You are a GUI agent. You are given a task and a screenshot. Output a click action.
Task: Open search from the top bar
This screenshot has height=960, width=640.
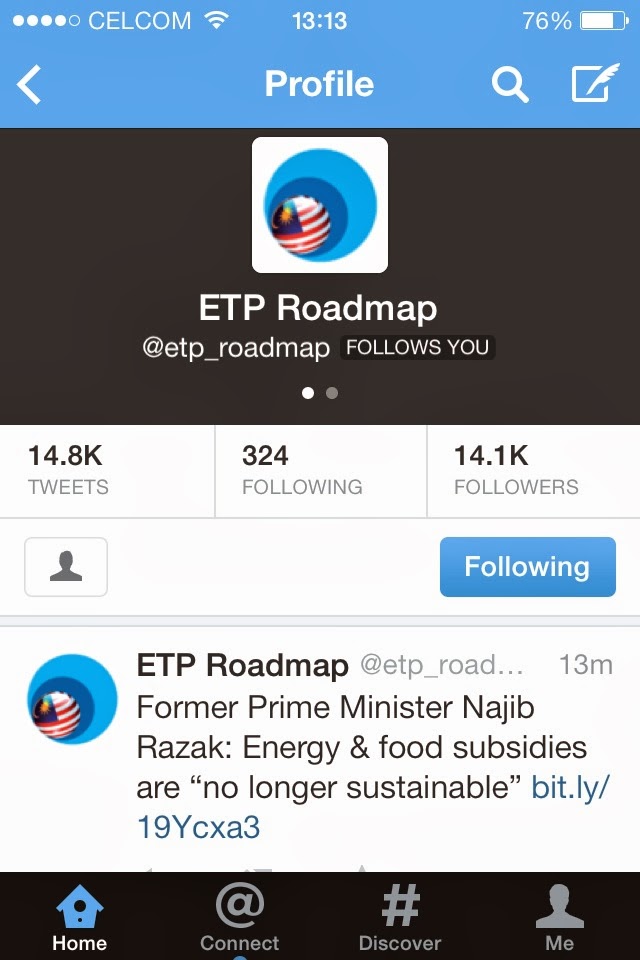click(x=509, y=85)
